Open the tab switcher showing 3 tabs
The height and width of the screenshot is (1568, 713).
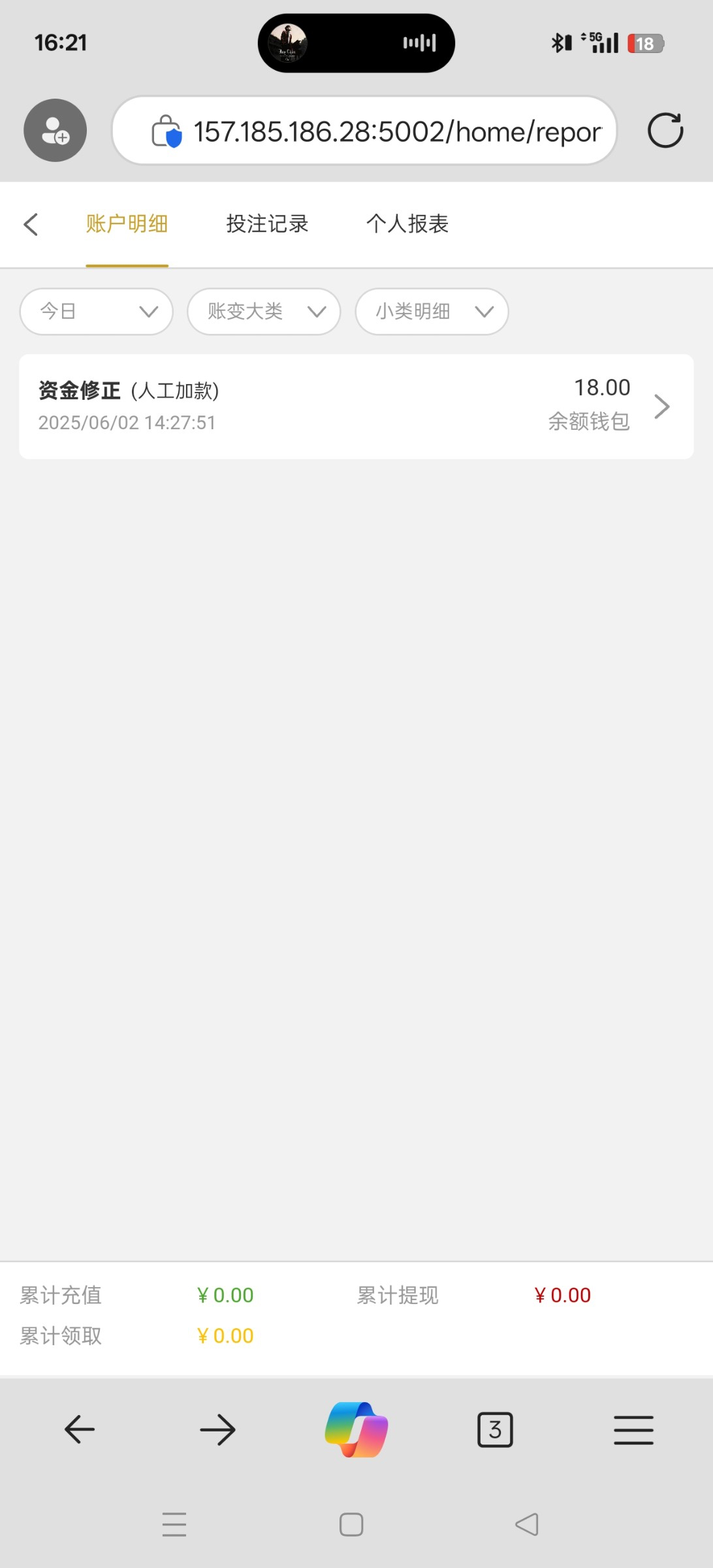tap(495, 1429)
